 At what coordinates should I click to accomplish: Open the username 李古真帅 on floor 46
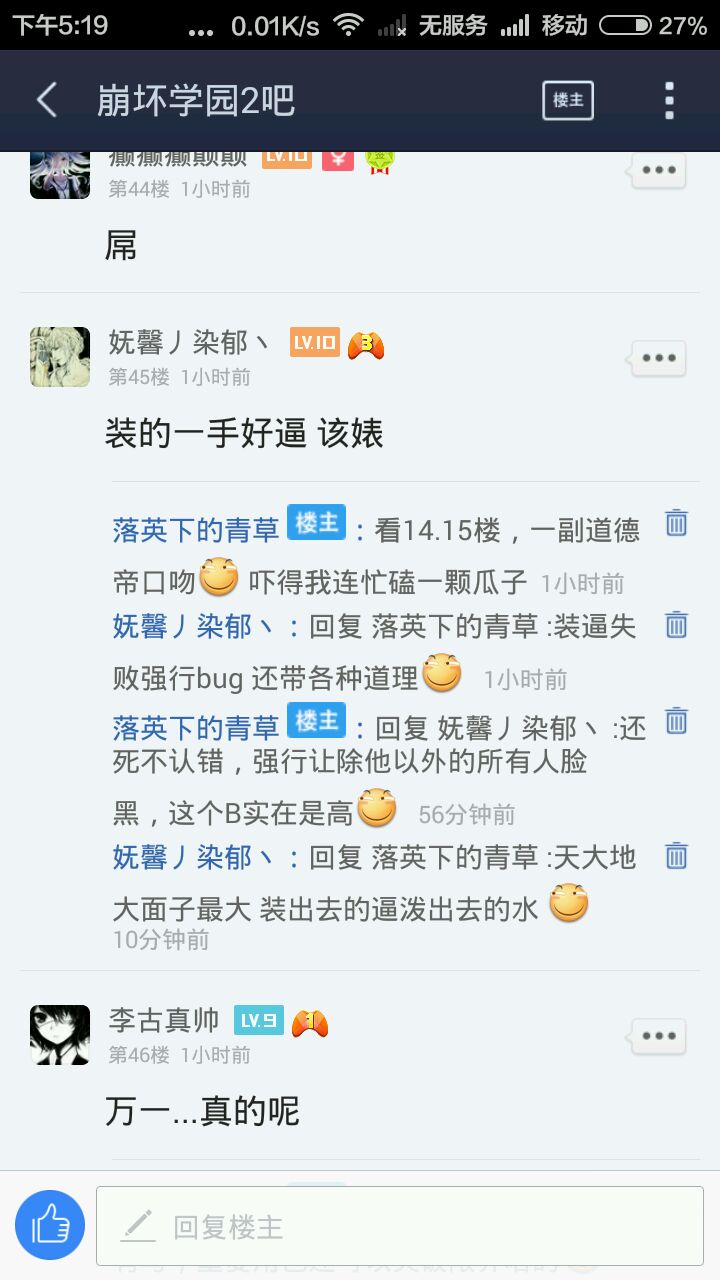164,1021
